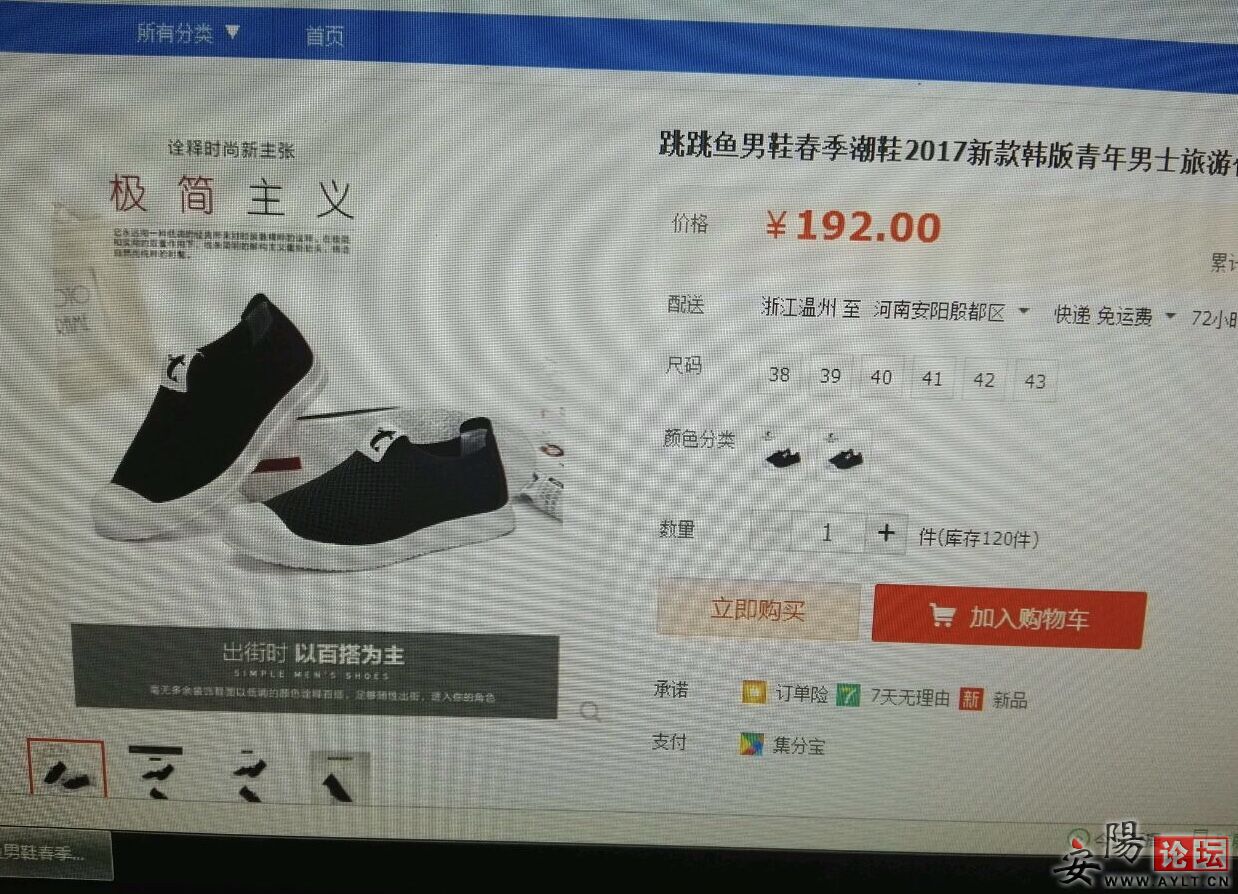Open the 所有分类 category dropdown
Viewport: 1238px width, 894px height.
tap(189, 33)
